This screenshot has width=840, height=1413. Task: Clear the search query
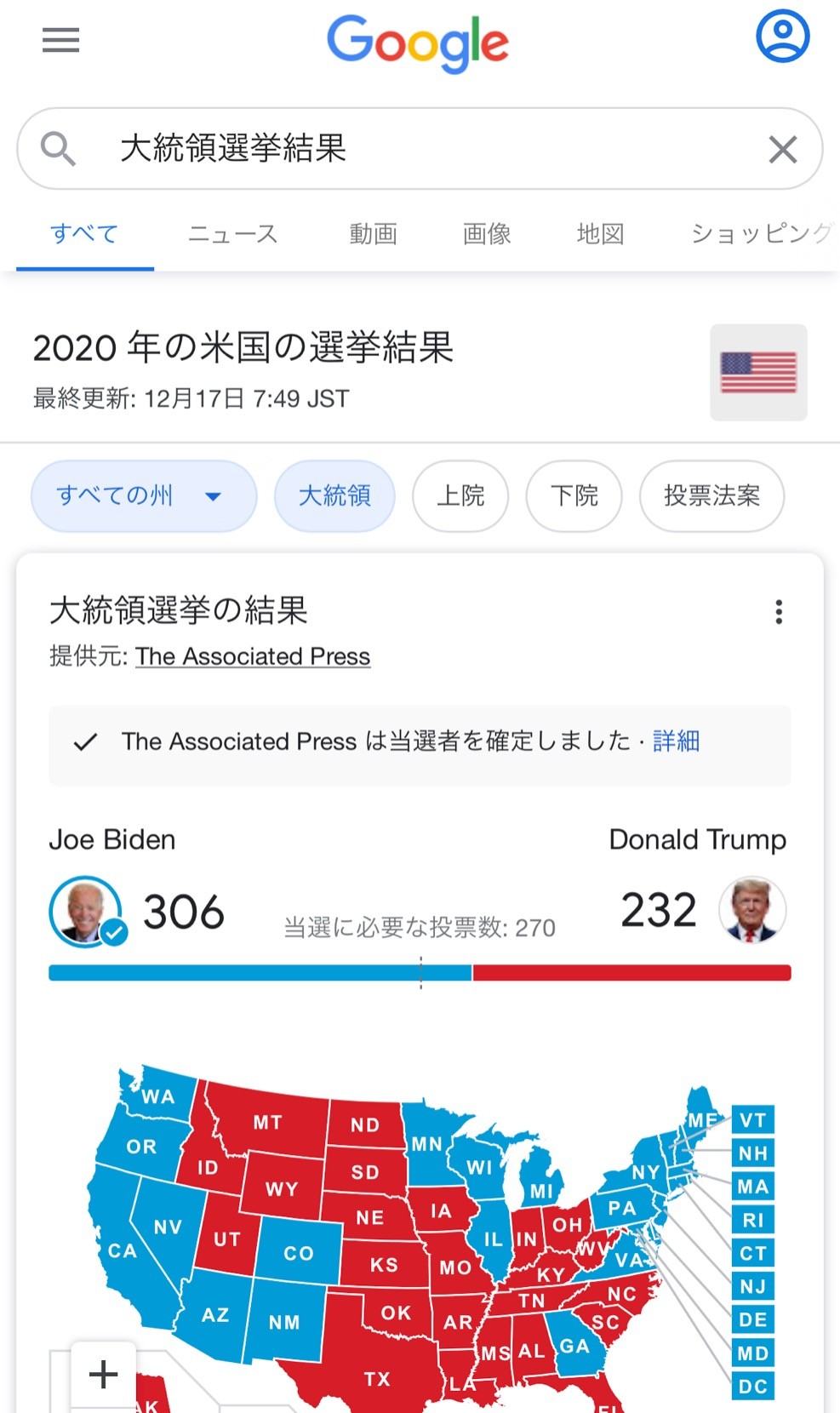click(x=782, y=149)
